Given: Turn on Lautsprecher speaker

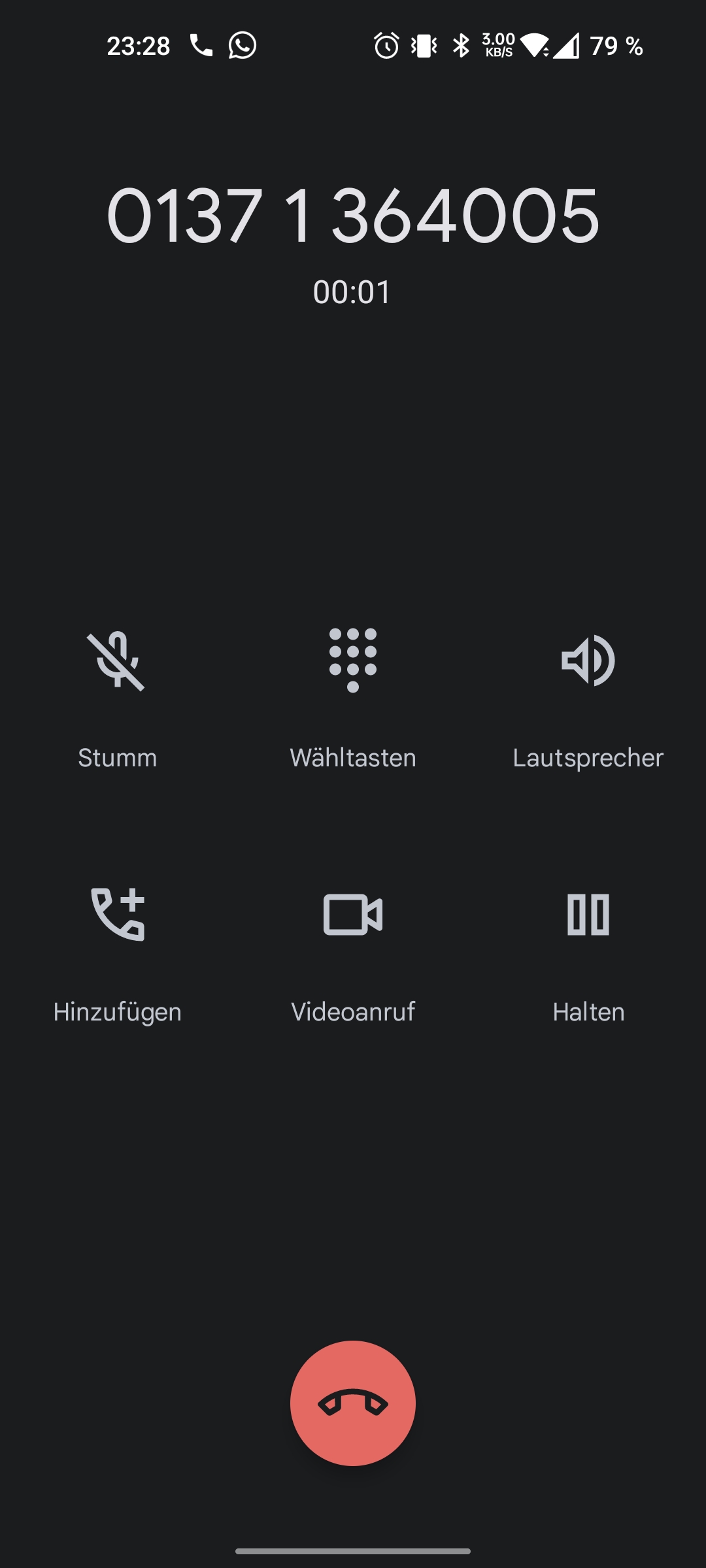Looking at the screenshot, I should [x=588, y=661].
